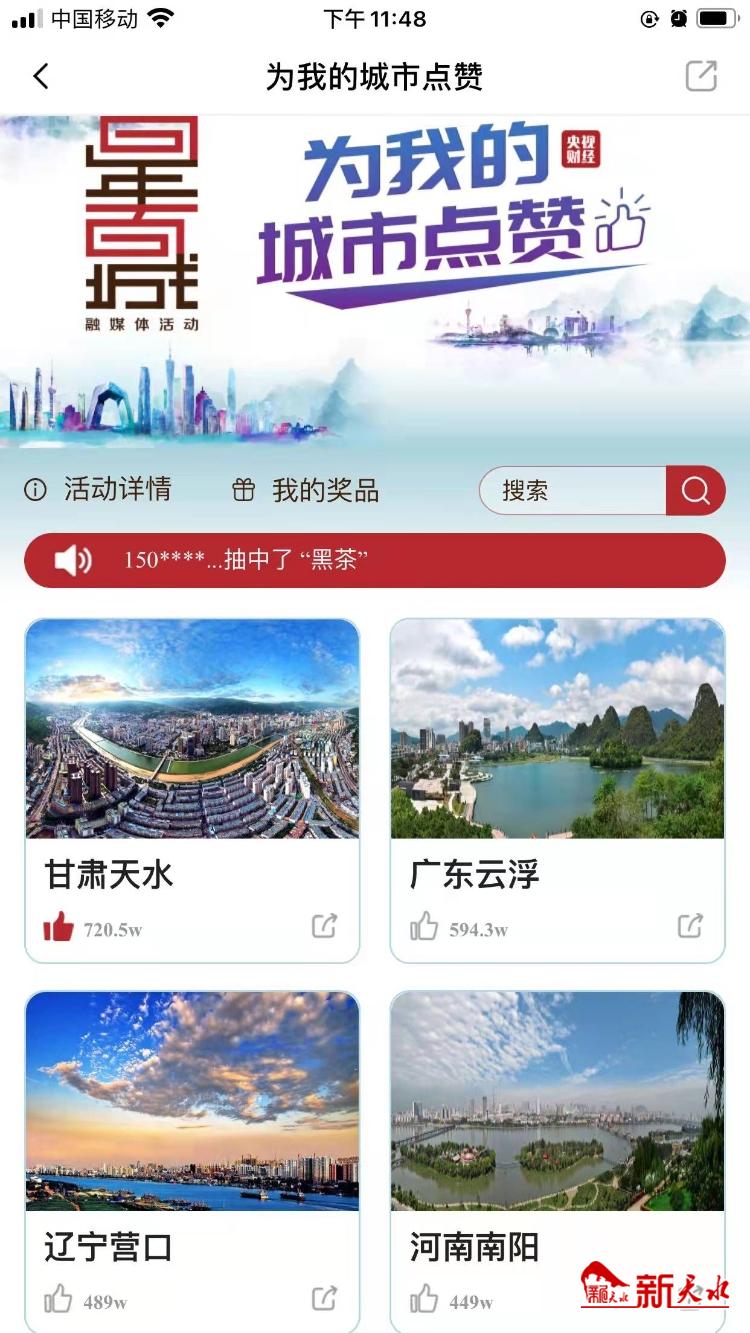750x1333 pixels.
Task: Like 辽宁营口 with the thumbs-up icon
Action: tap(59, 1300)
